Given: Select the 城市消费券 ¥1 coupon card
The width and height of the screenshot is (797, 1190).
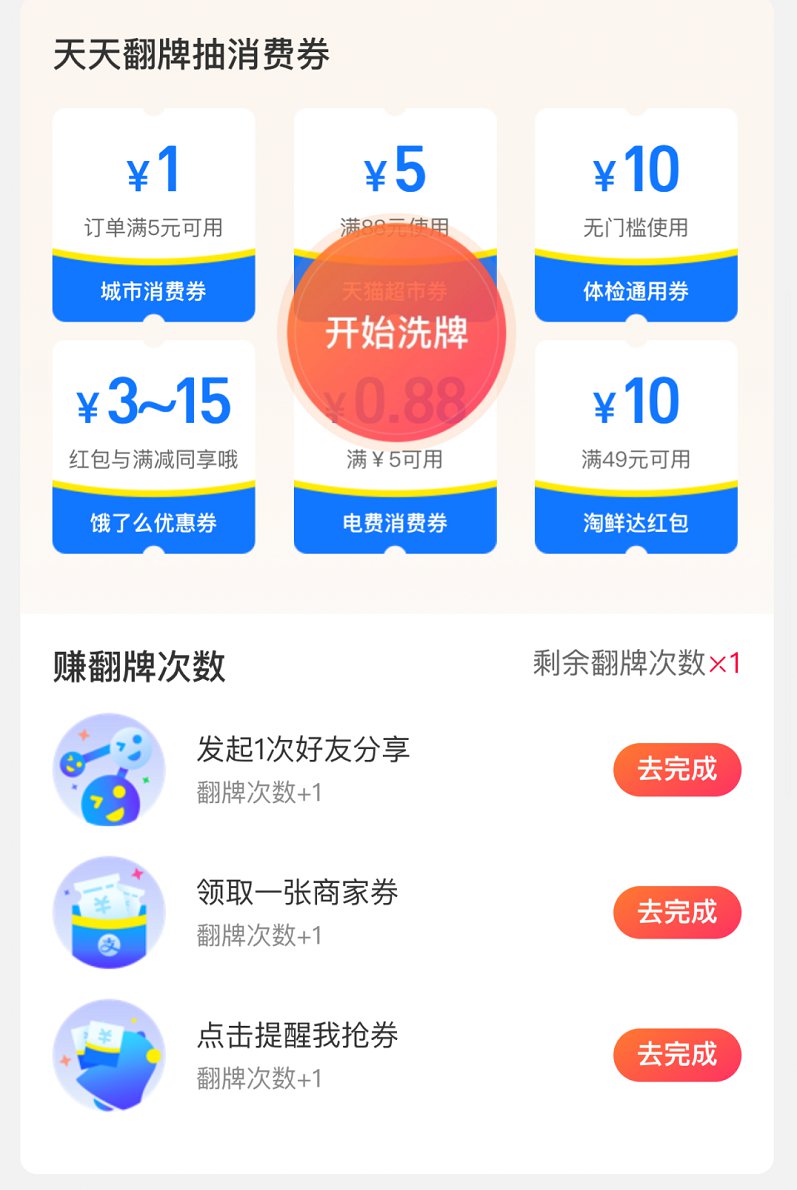Looking at the screenshot, I should point(154,215).
